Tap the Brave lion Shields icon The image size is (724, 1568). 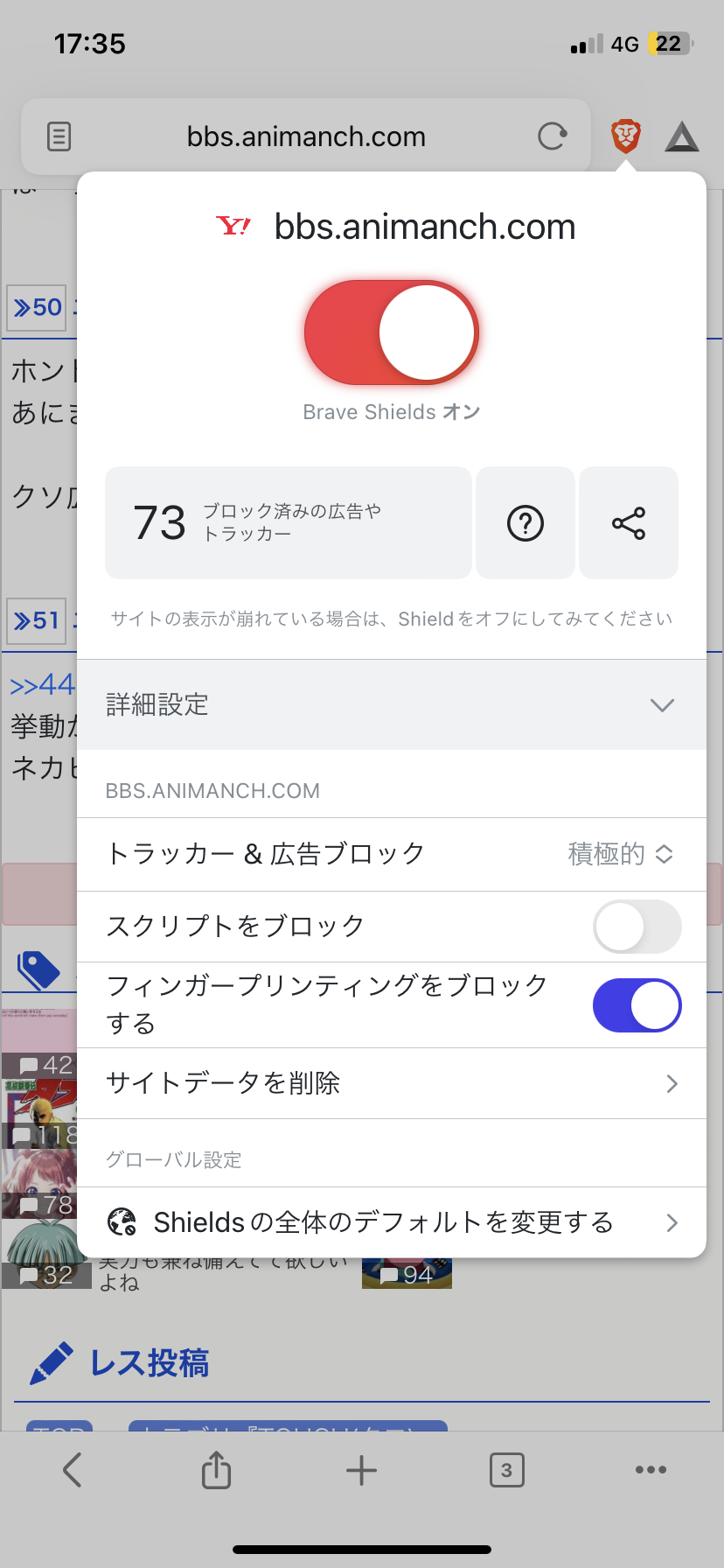coord(626,136)
